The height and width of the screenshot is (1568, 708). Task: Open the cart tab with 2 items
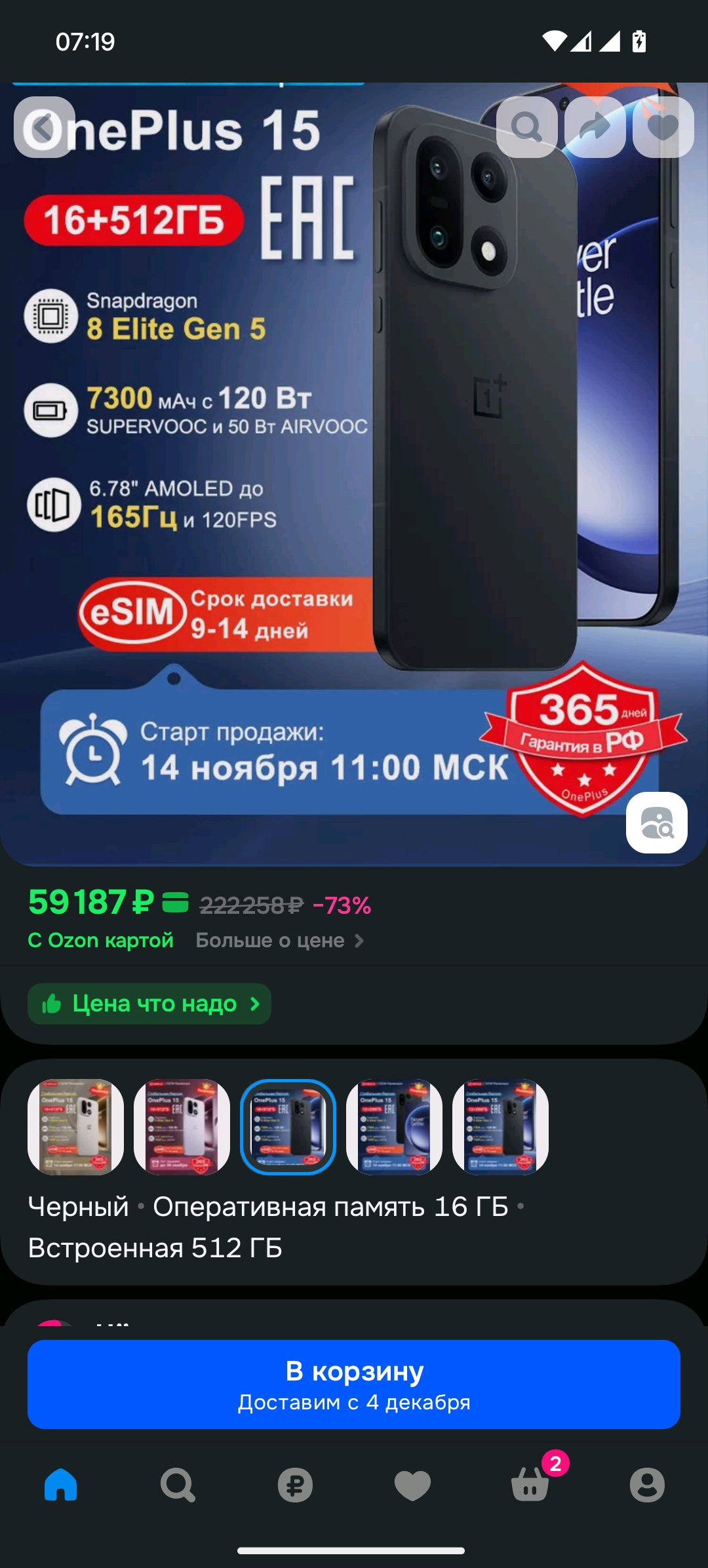tap(530, 1483)
